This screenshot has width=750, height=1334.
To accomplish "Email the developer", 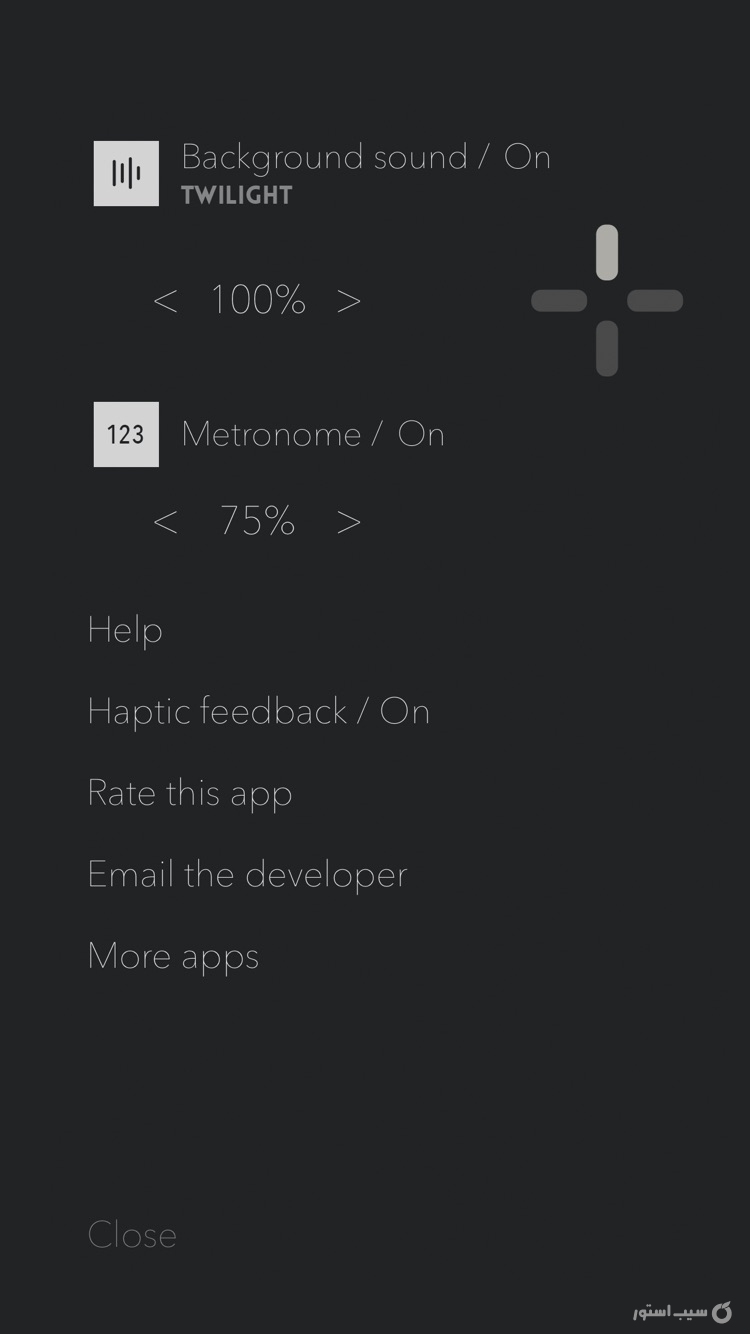I will 247,874.
